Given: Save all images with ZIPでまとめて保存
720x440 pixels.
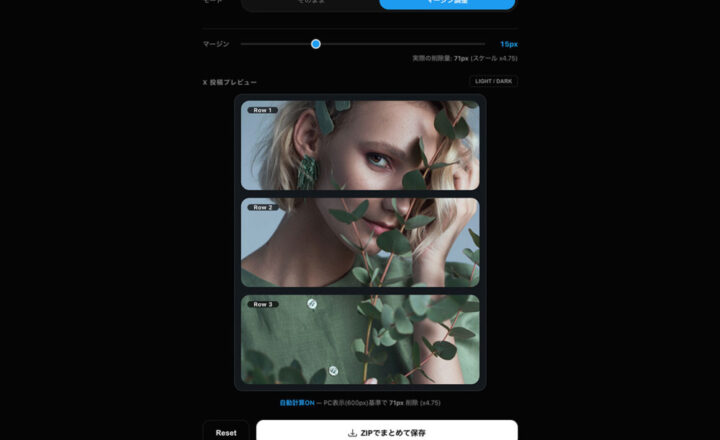Looking at the screenshot, I should pos(386,432).
